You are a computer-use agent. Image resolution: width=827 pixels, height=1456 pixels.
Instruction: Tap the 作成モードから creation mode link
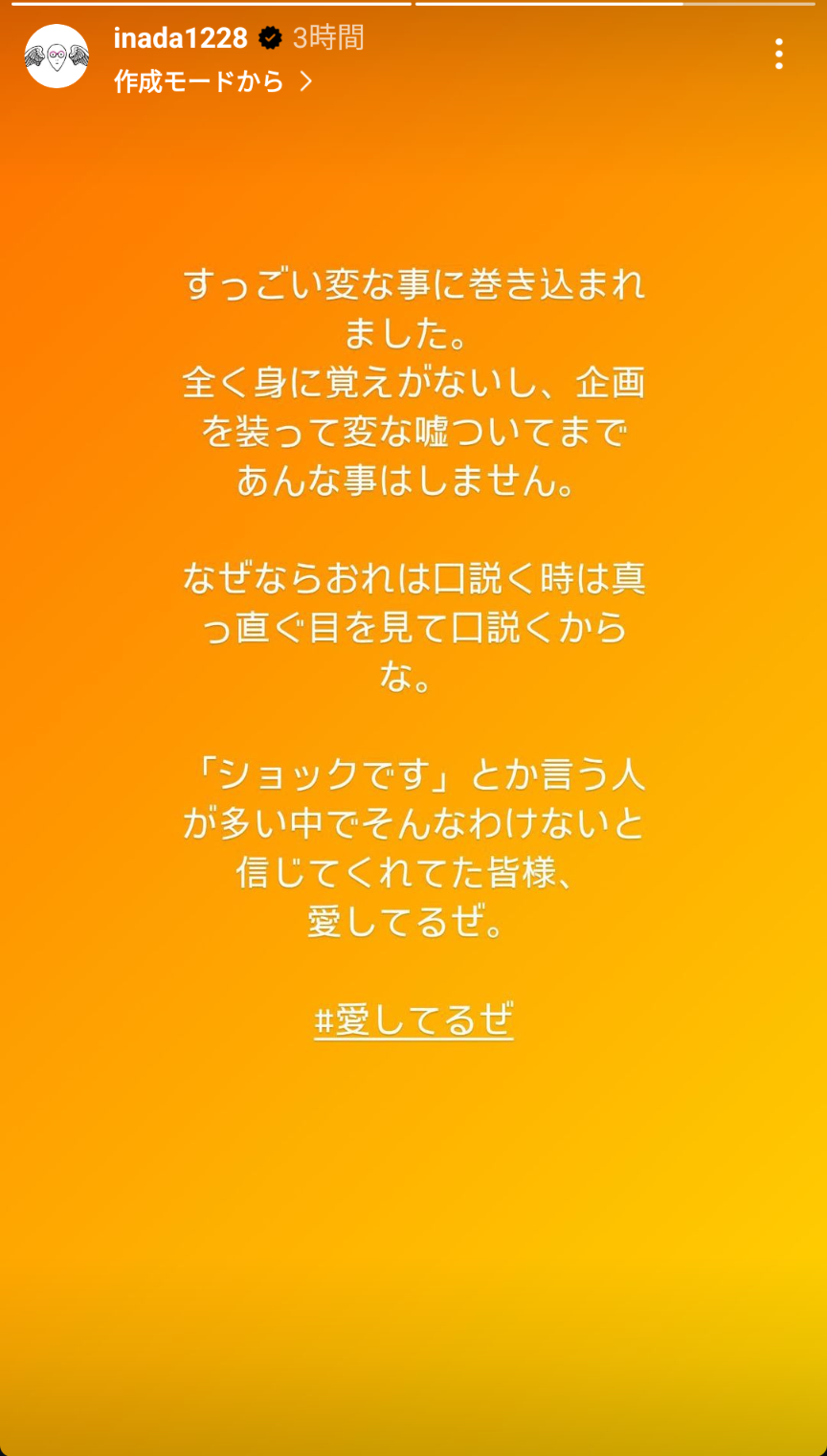point(196,83)
